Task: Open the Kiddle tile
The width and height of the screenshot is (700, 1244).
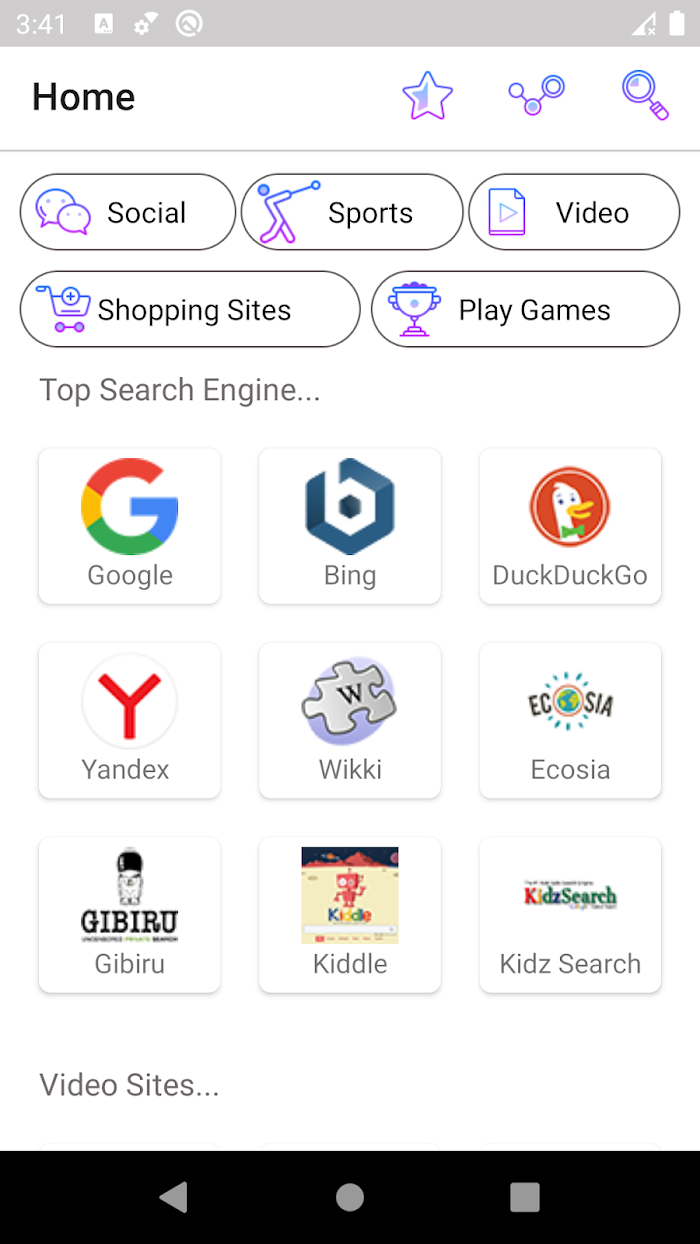Action: [x=350, y=915]
